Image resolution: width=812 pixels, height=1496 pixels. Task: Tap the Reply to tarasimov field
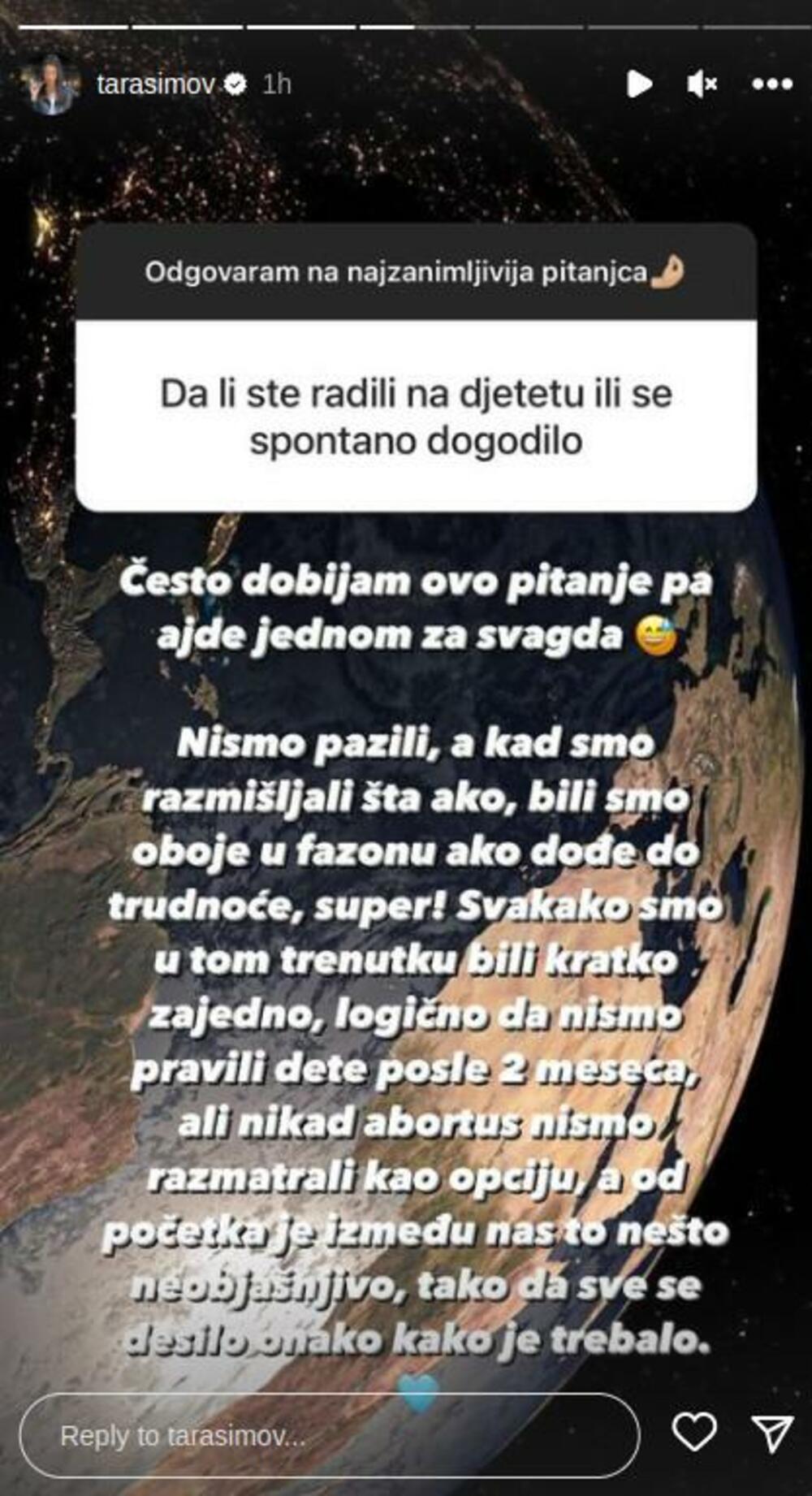pos(329,1435)
